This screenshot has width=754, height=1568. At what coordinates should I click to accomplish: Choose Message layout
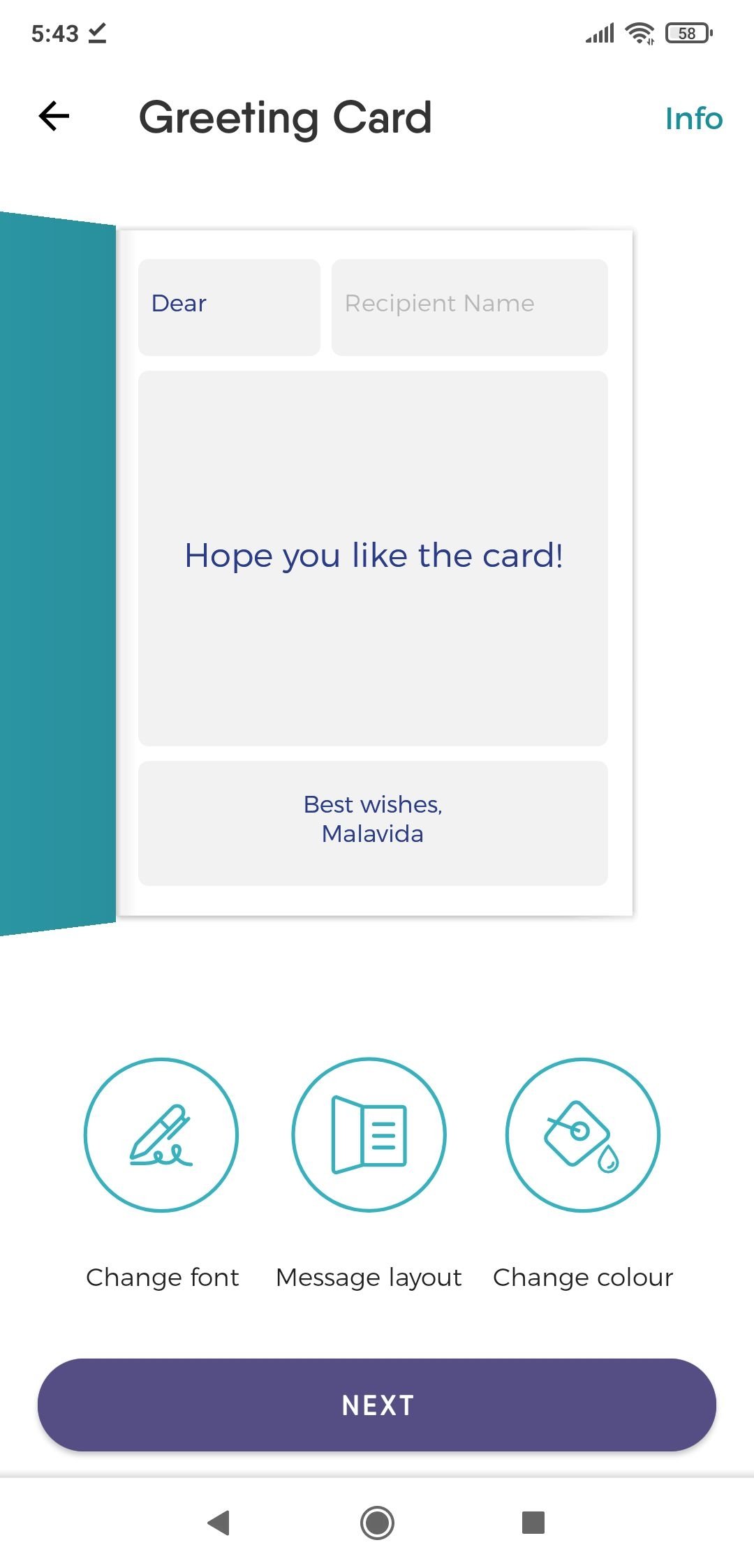(x=369, y=1134)
